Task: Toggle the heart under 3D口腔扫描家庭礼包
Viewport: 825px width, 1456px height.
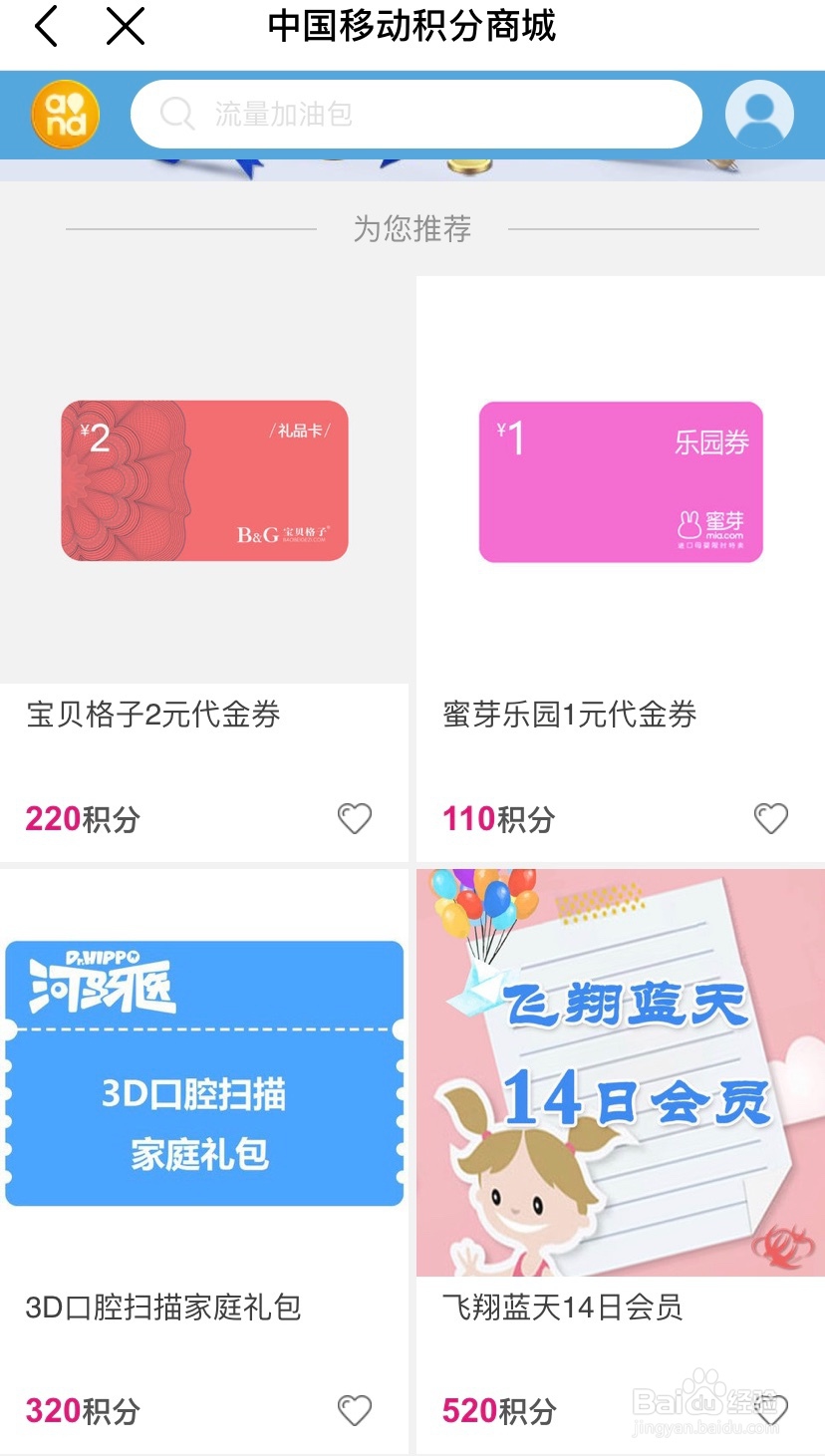Action: point(354,1411)
